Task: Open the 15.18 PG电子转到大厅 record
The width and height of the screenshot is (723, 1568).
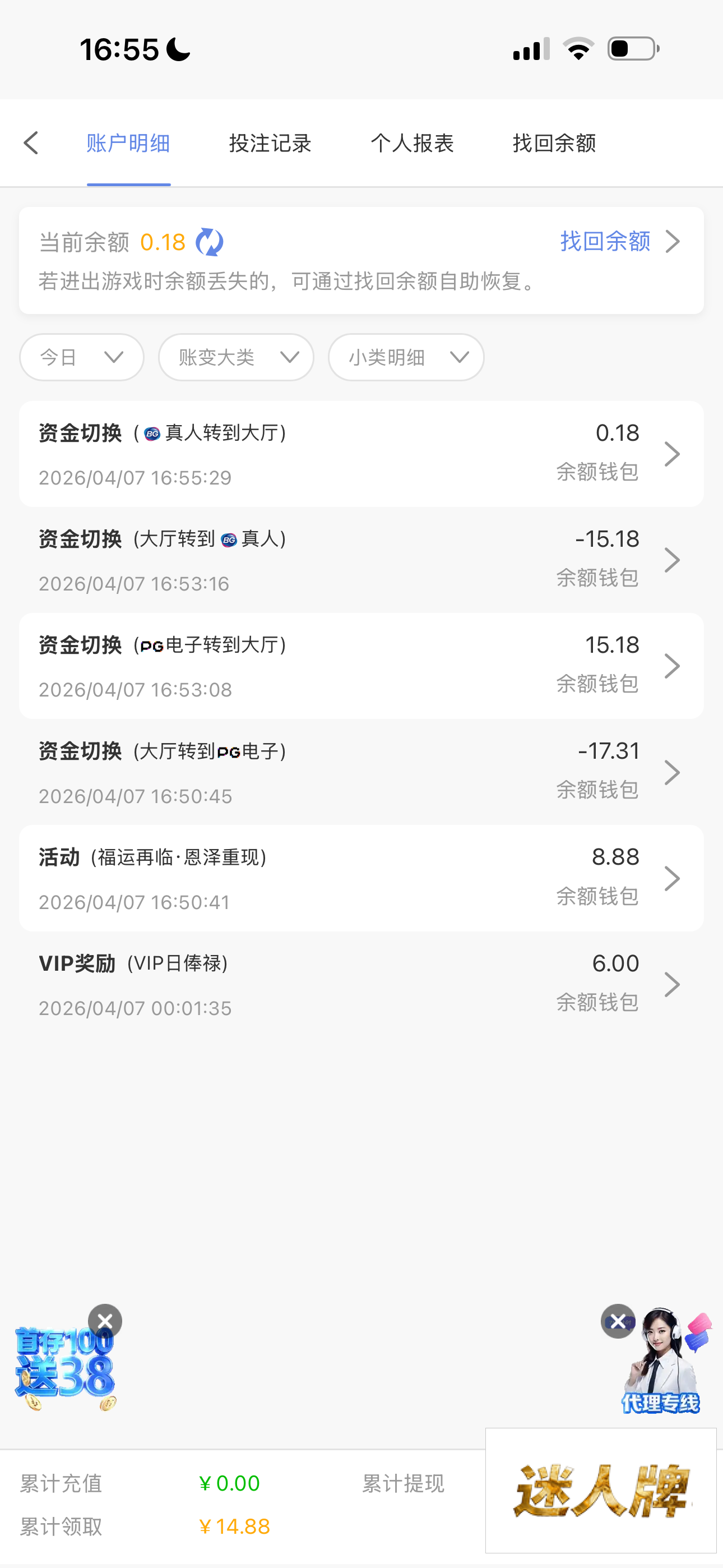Action: coord(361,666)
